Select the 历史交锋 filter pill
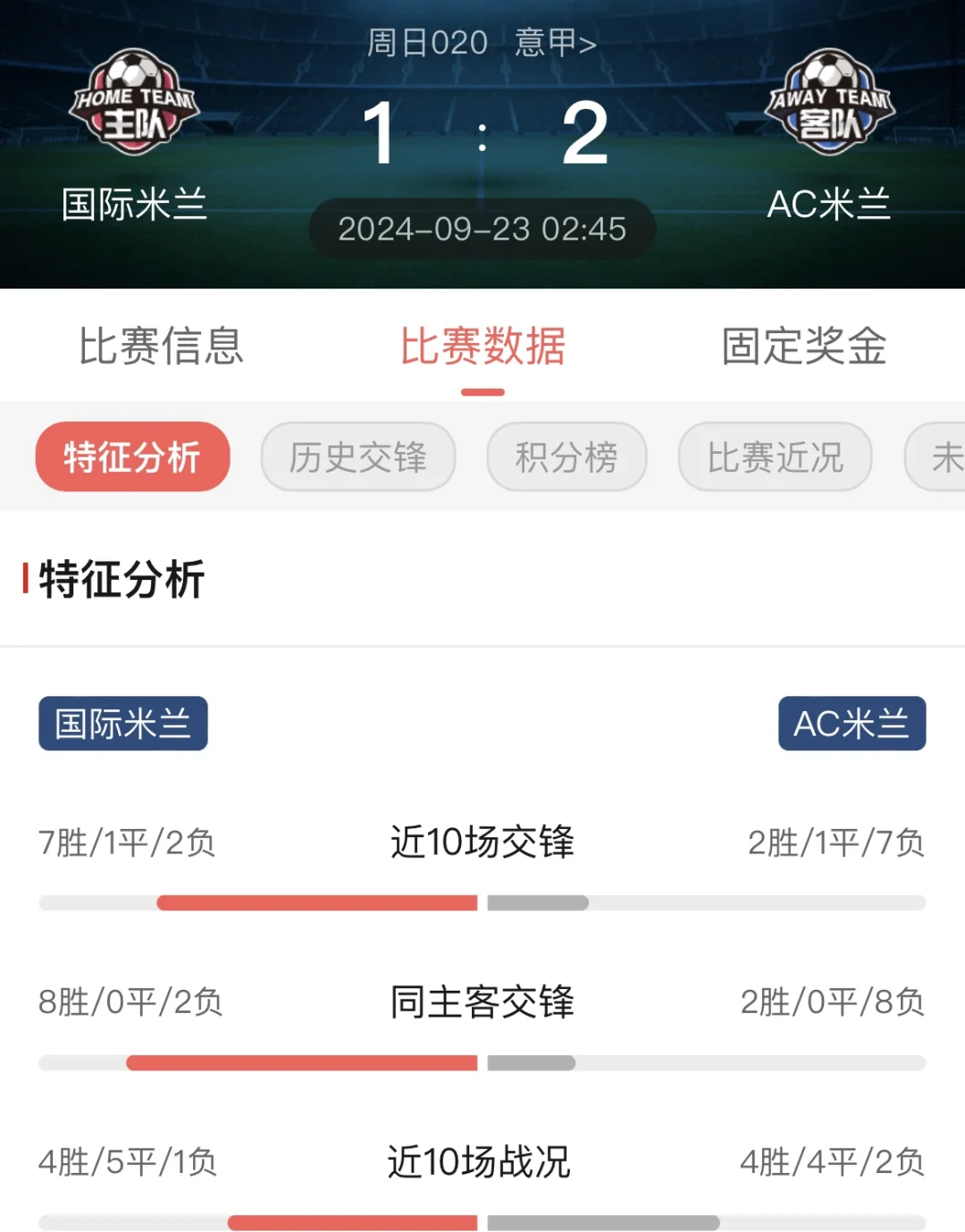 (357, 457)
